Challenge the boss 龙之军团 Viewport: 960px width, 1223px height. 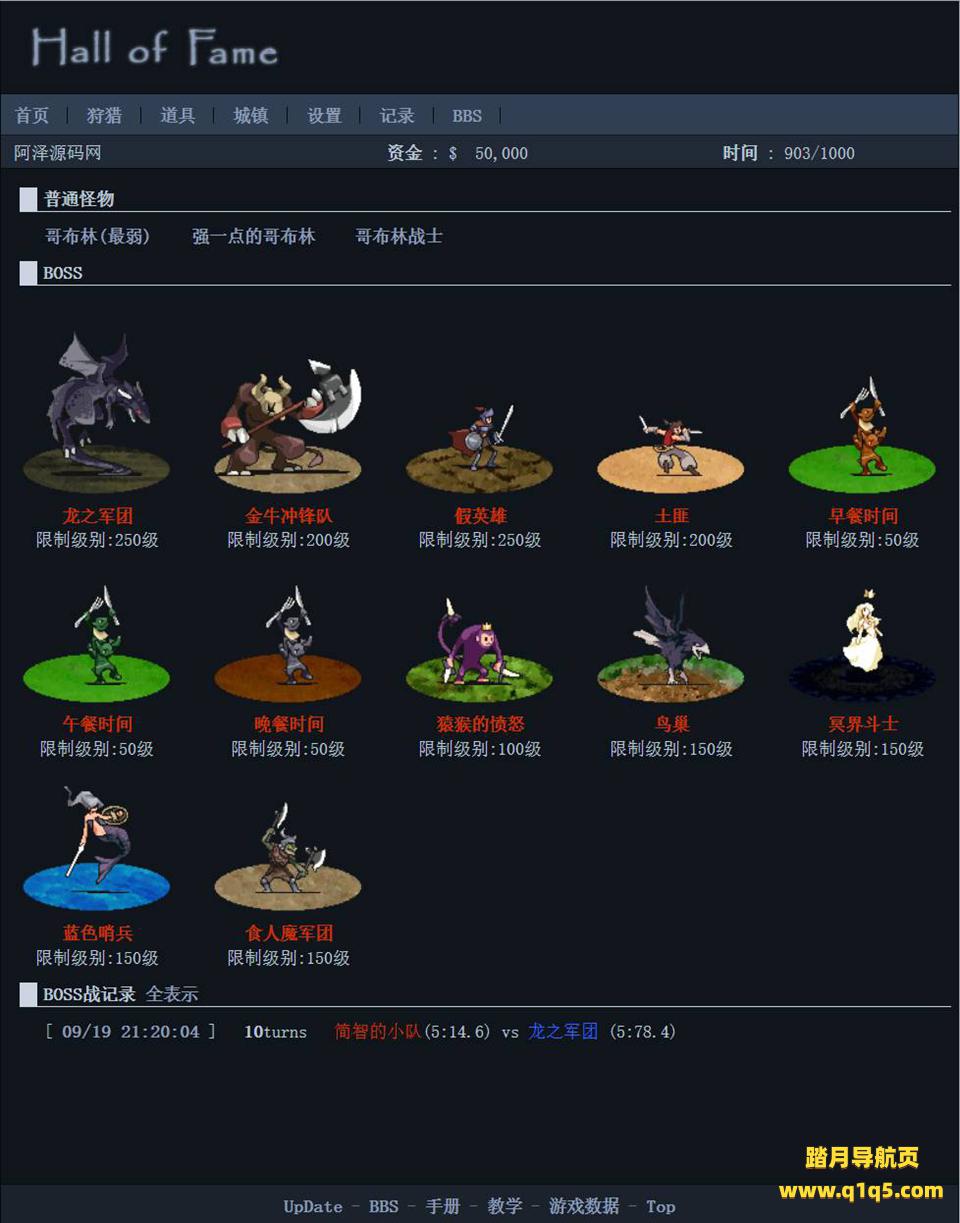point(97,516)
